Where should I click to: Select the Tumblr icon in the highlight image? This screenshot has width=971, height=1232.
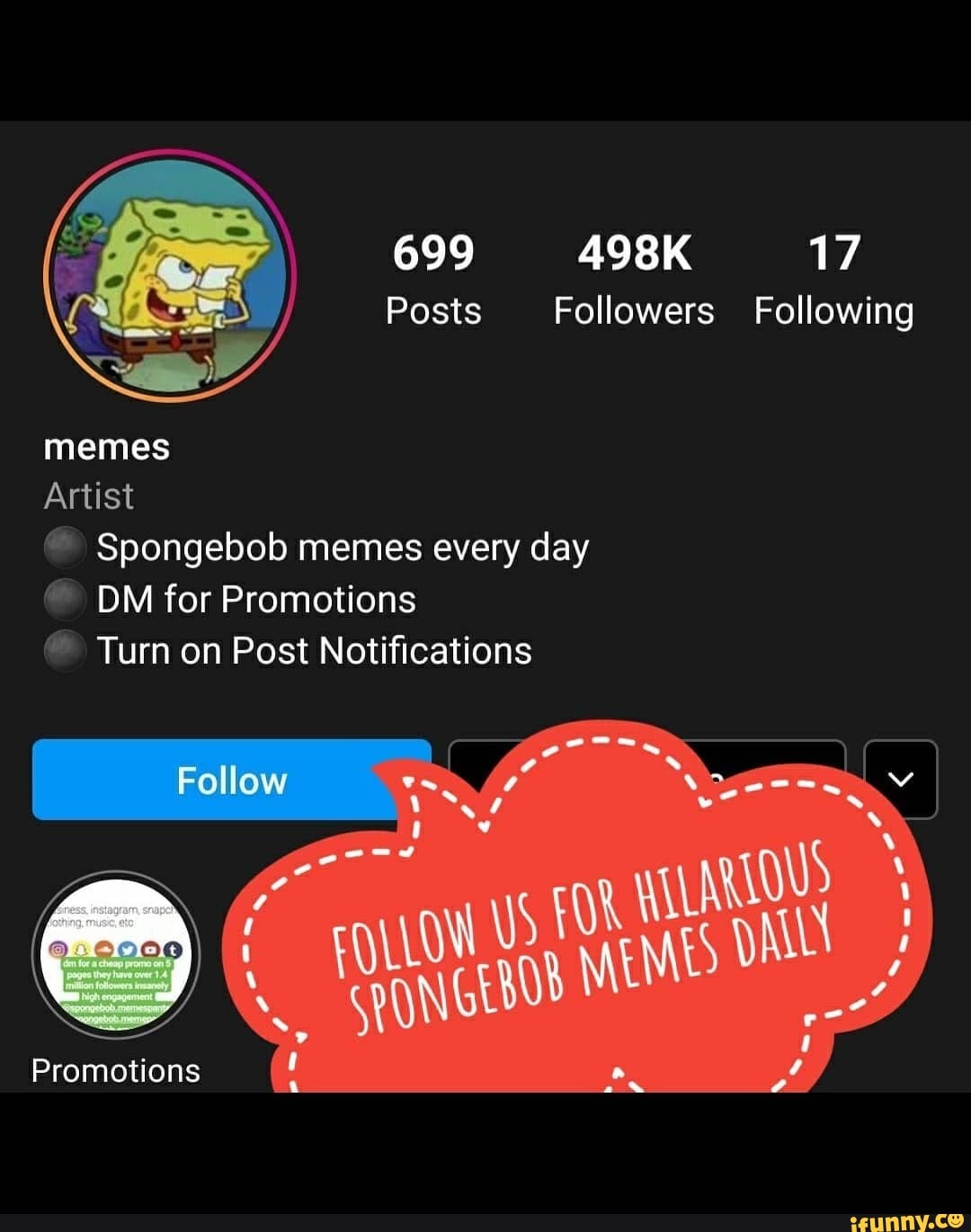(173, 950)
